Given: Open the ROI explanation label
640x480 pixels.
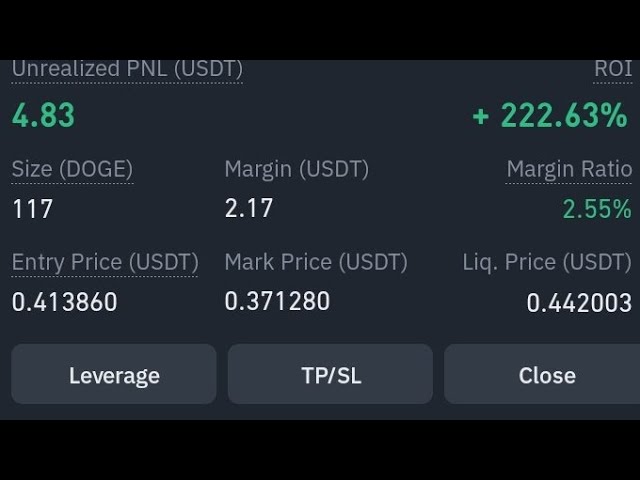Looking at the screenshot, I should pyautogui.click(x=612, y=70).
